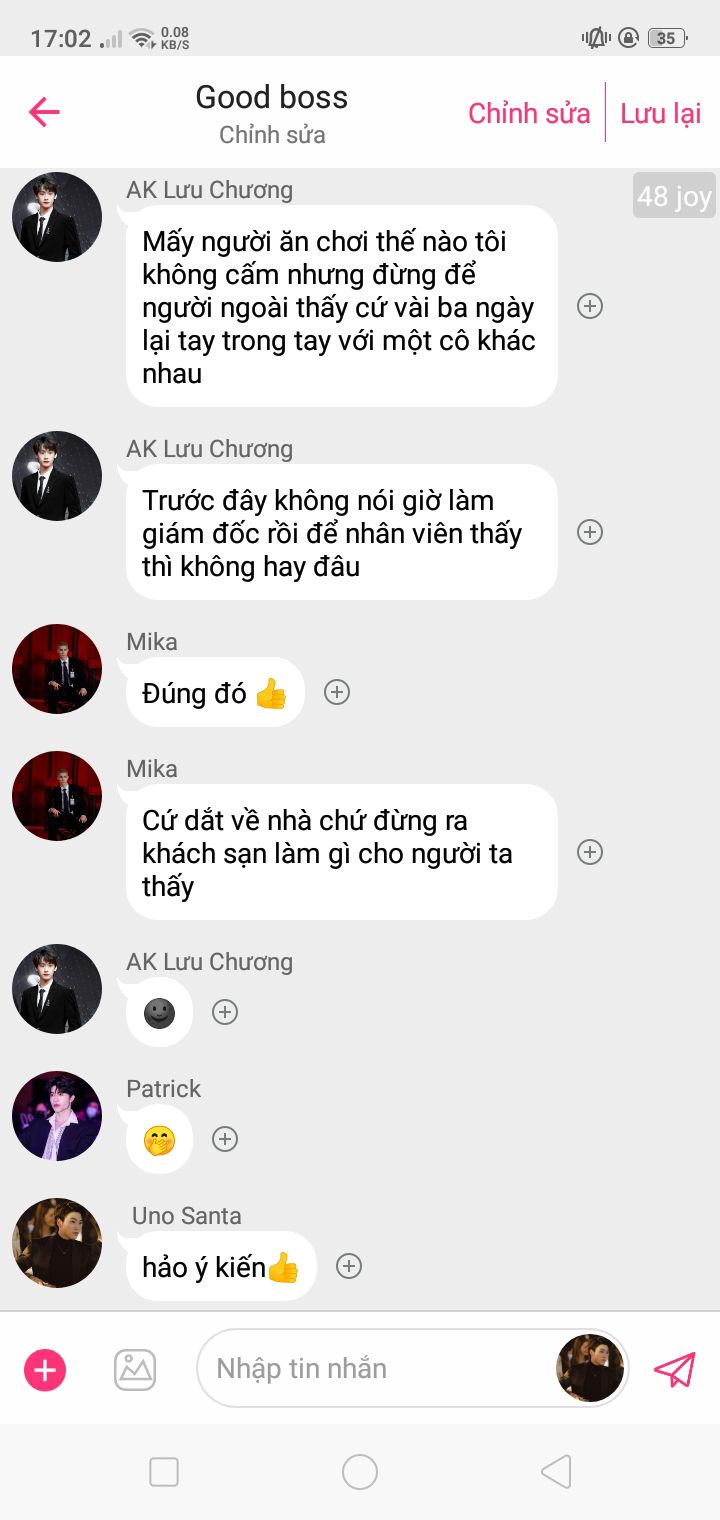
Task: Tap the Chỉnh sửa button in the header
Action: 529,113
